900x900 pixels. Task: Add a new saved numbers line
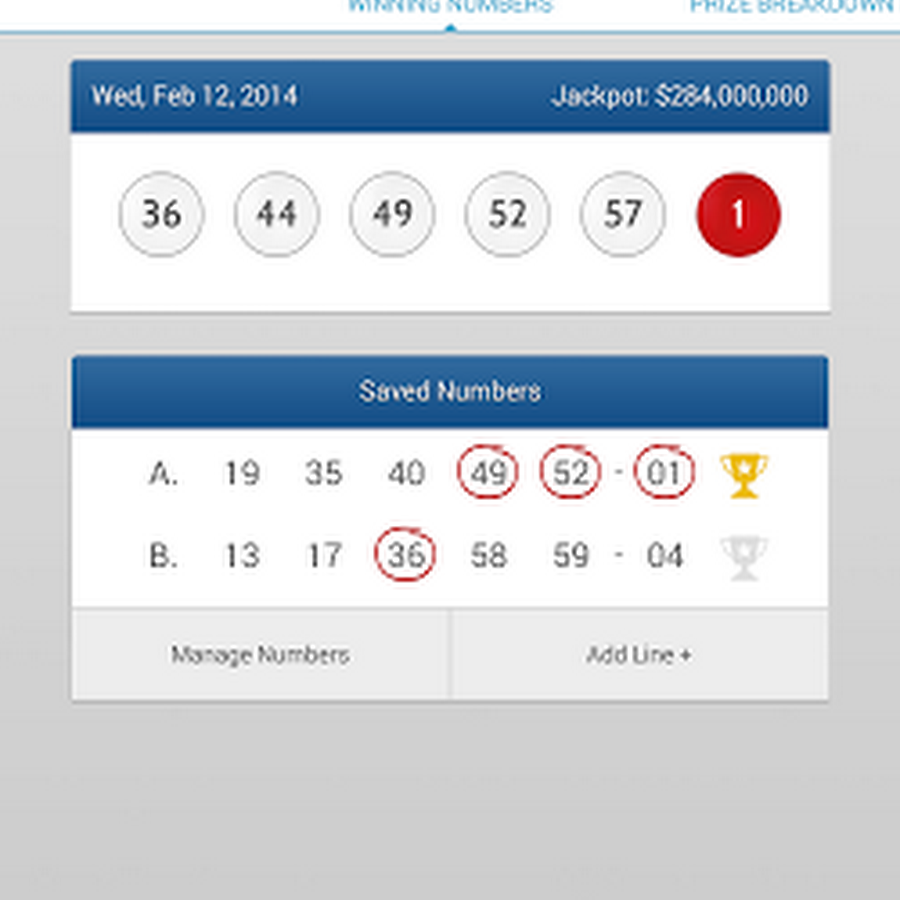[x=639, y=655]
